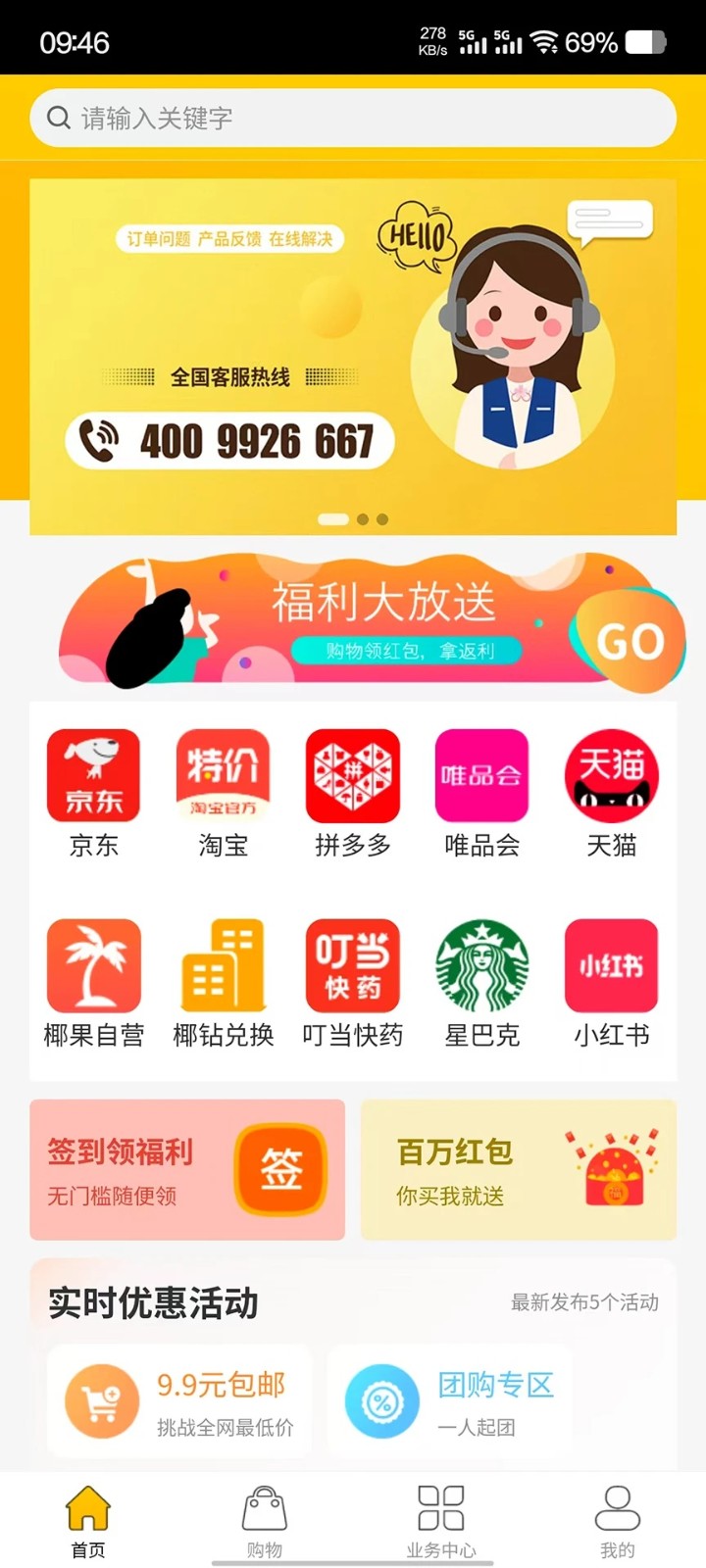Switch to the 购物 tab
Viewport: 706px width, 1568px height.
(265, 1521)
